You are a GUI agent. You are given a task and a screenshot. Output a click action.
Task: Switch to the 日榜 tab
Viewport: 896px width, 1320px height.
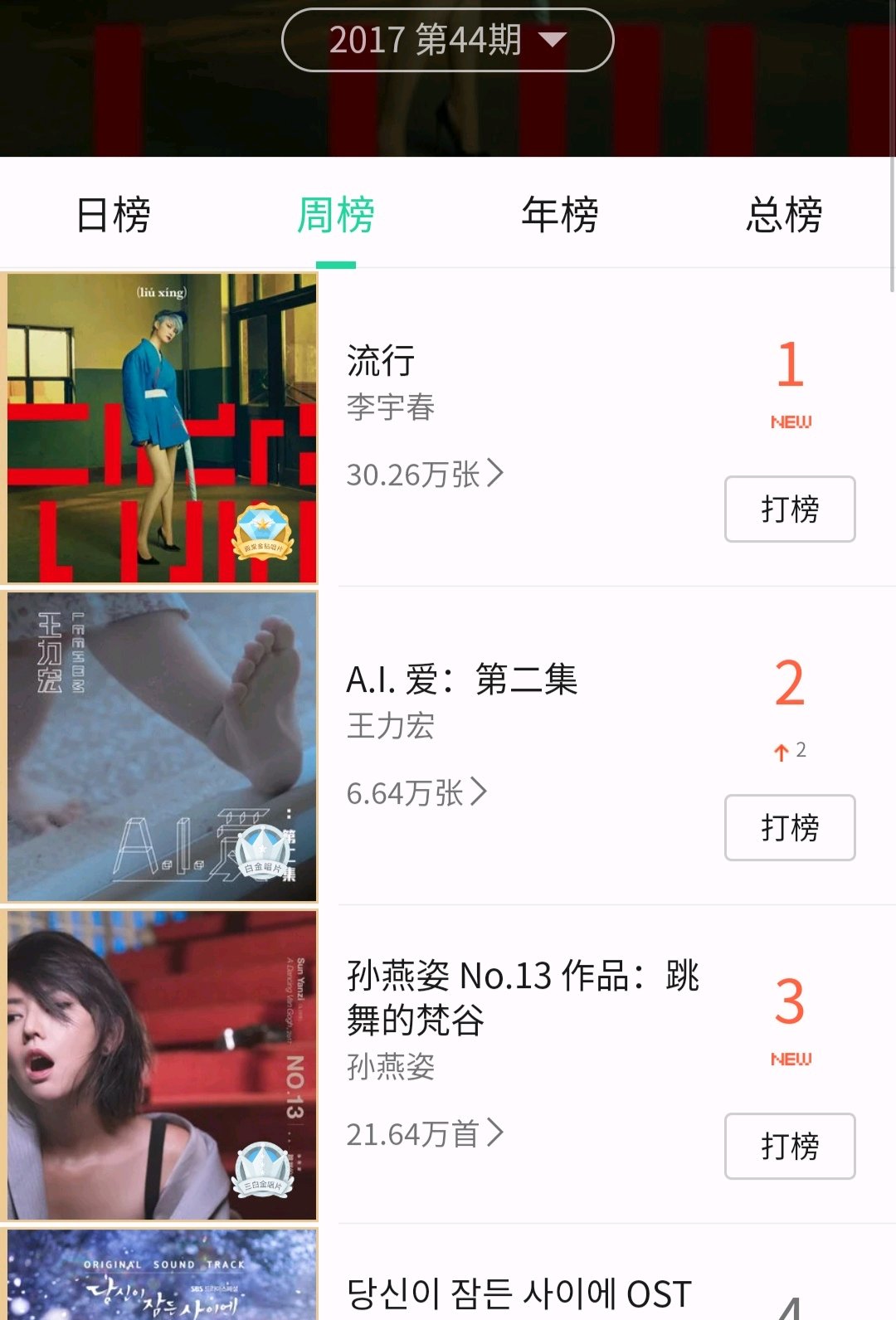coord(113,215)
